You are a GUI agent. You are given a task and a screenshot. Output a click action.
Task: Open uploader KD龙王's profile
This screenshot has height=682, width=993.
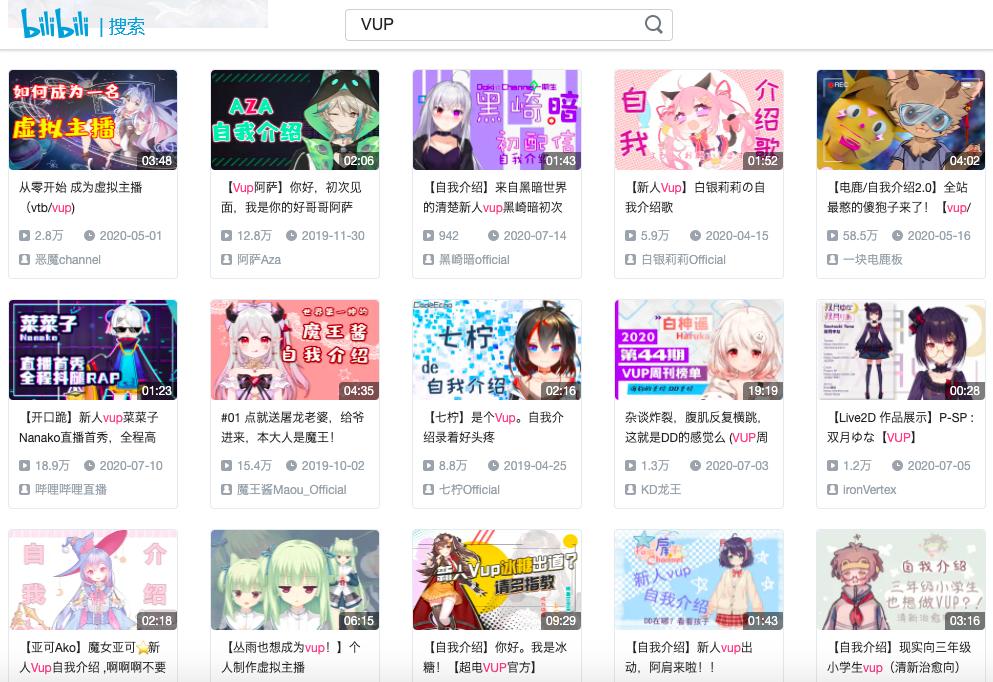pyautogui.click(x=661, y=490)
